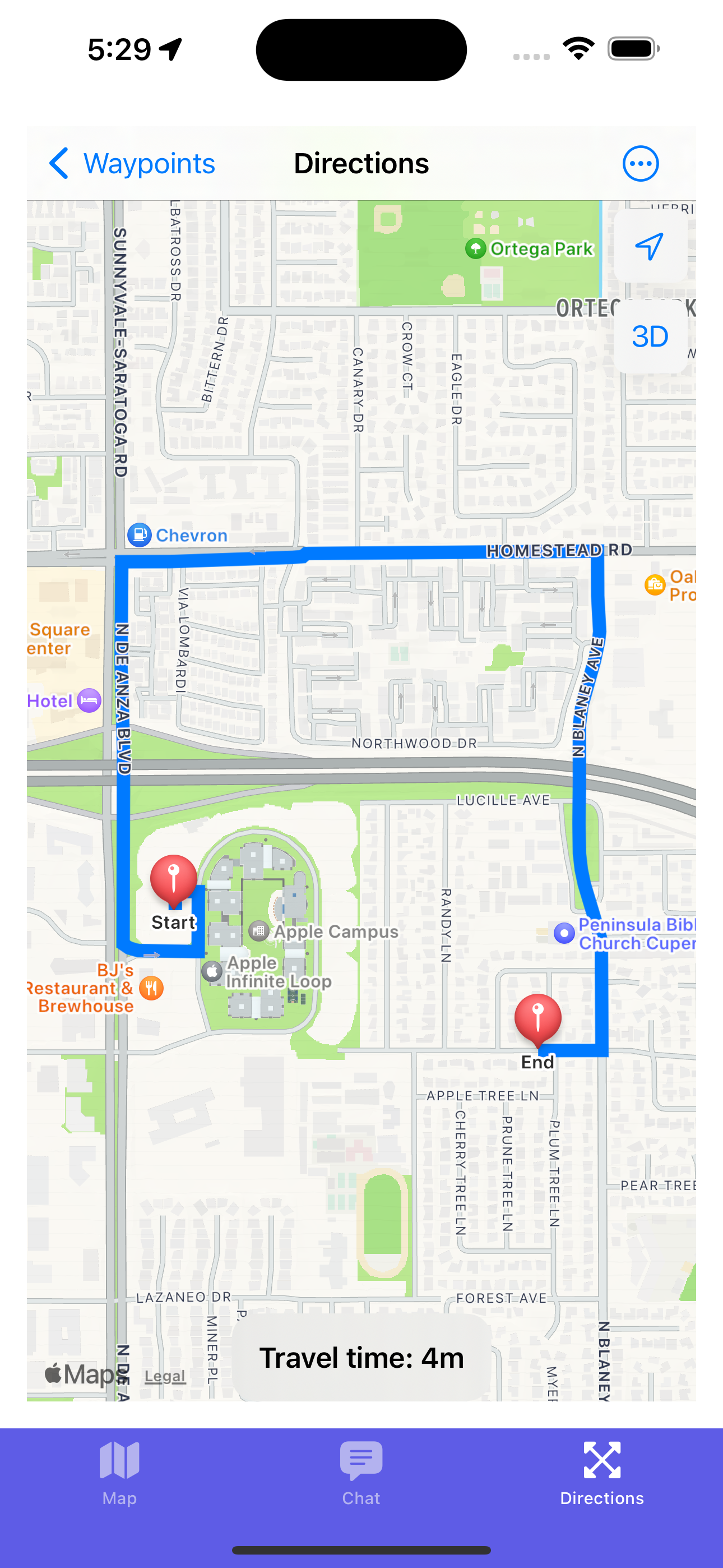Image resolution: width=723 pixels, height=1568 pixels.
Task: Center map on current location
Action: 650,247
